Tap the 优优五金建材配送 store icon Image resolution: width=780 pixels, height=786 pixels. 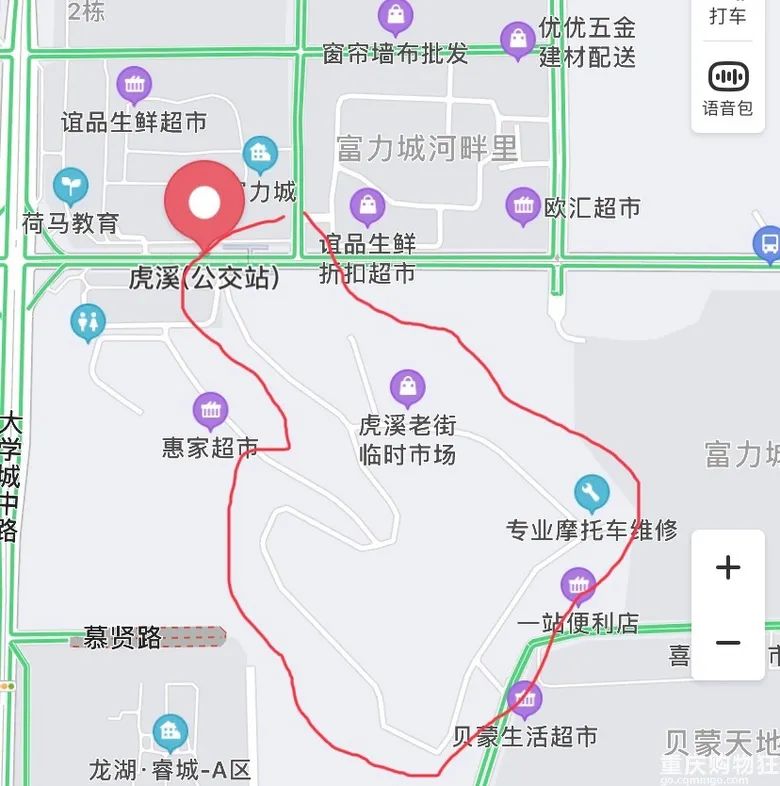point(516,40)
